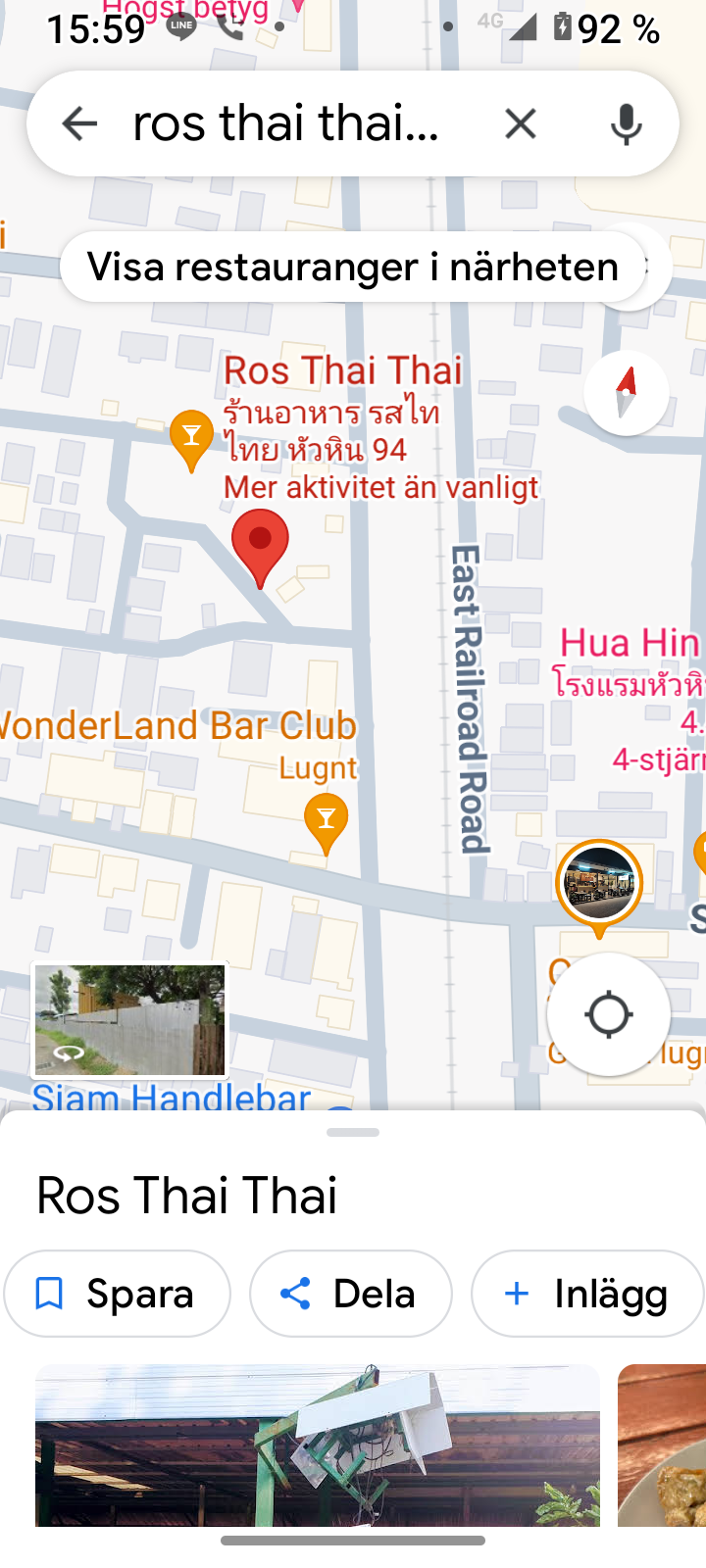Tap the Spara button to save the place

coord(117,1294)
